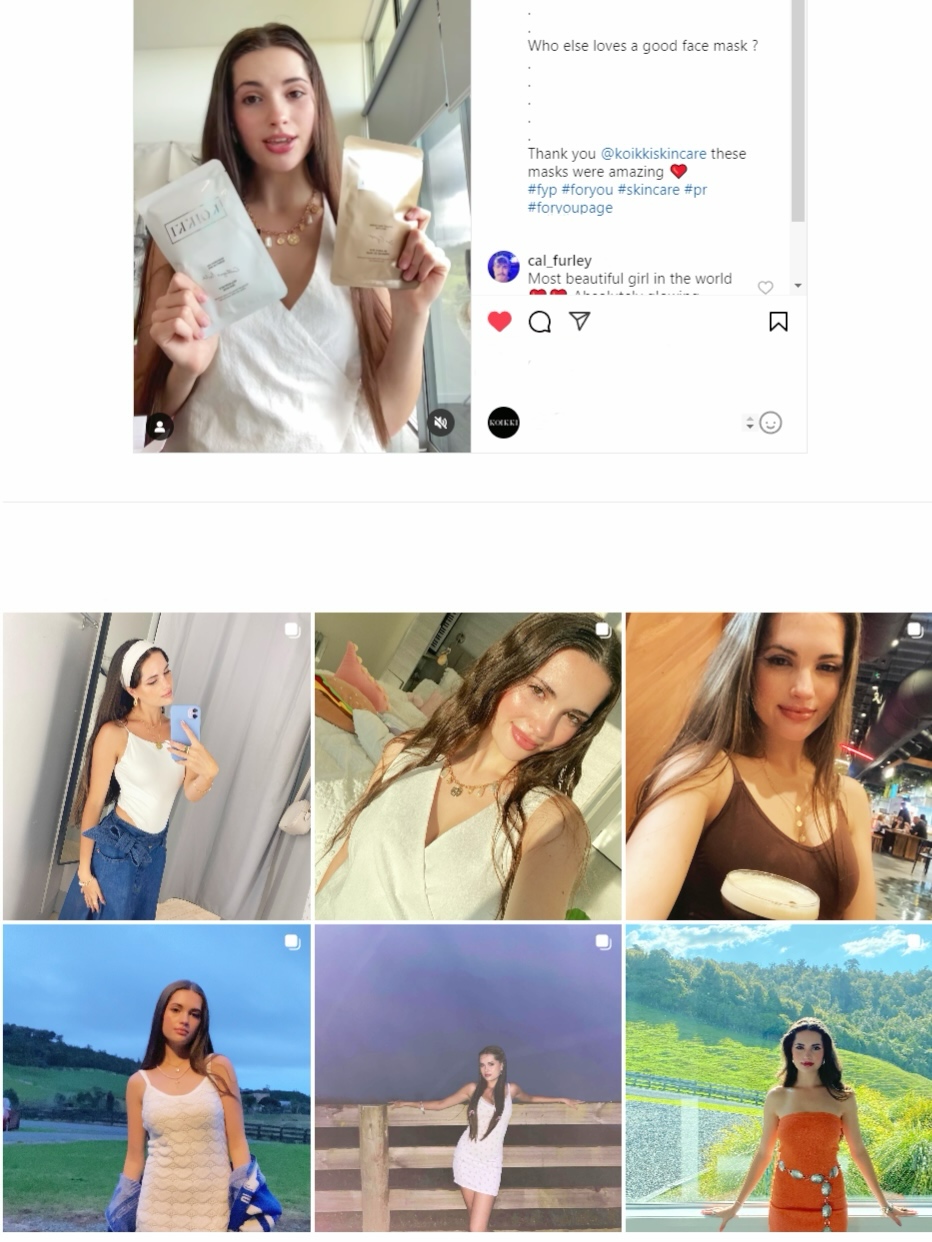Open the #fyp hashtag
Screen dimensions: 932x1242
coord(542,190)
